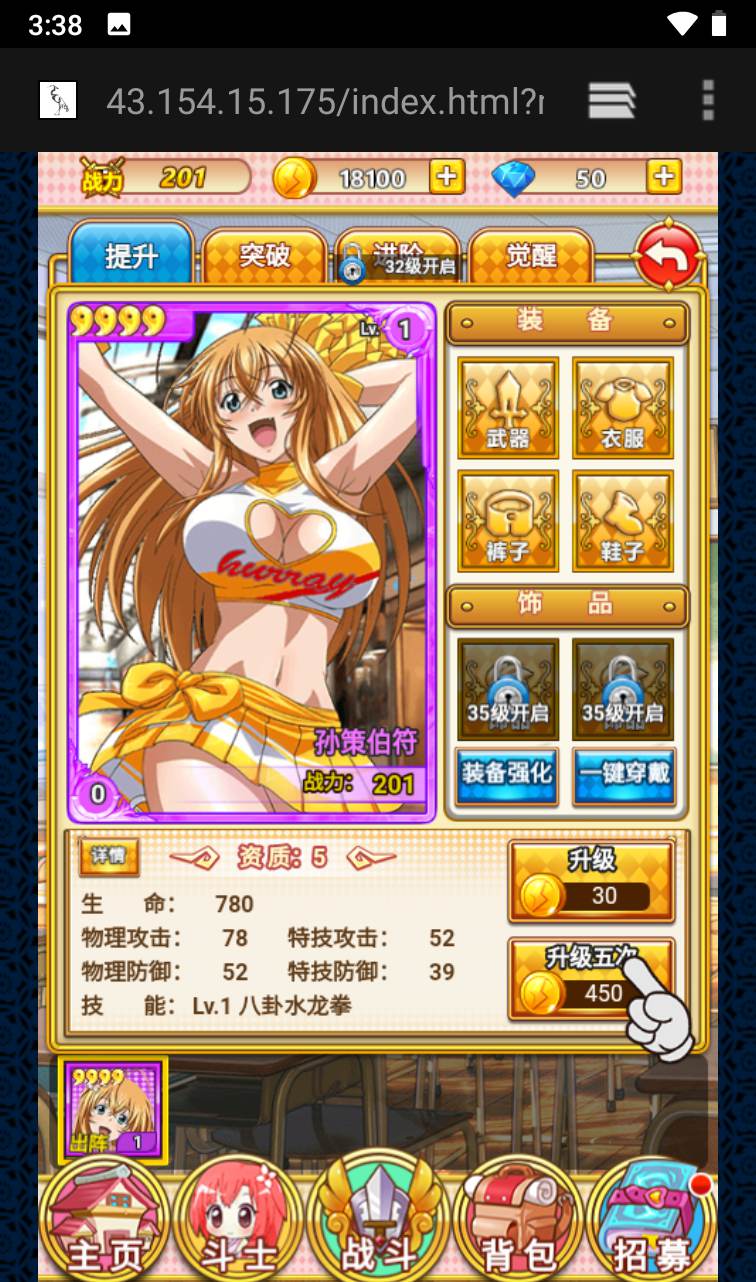Open the 裤子 equipment slot
The width and height of the screenshot is (756, 1282).
point(508,521)
